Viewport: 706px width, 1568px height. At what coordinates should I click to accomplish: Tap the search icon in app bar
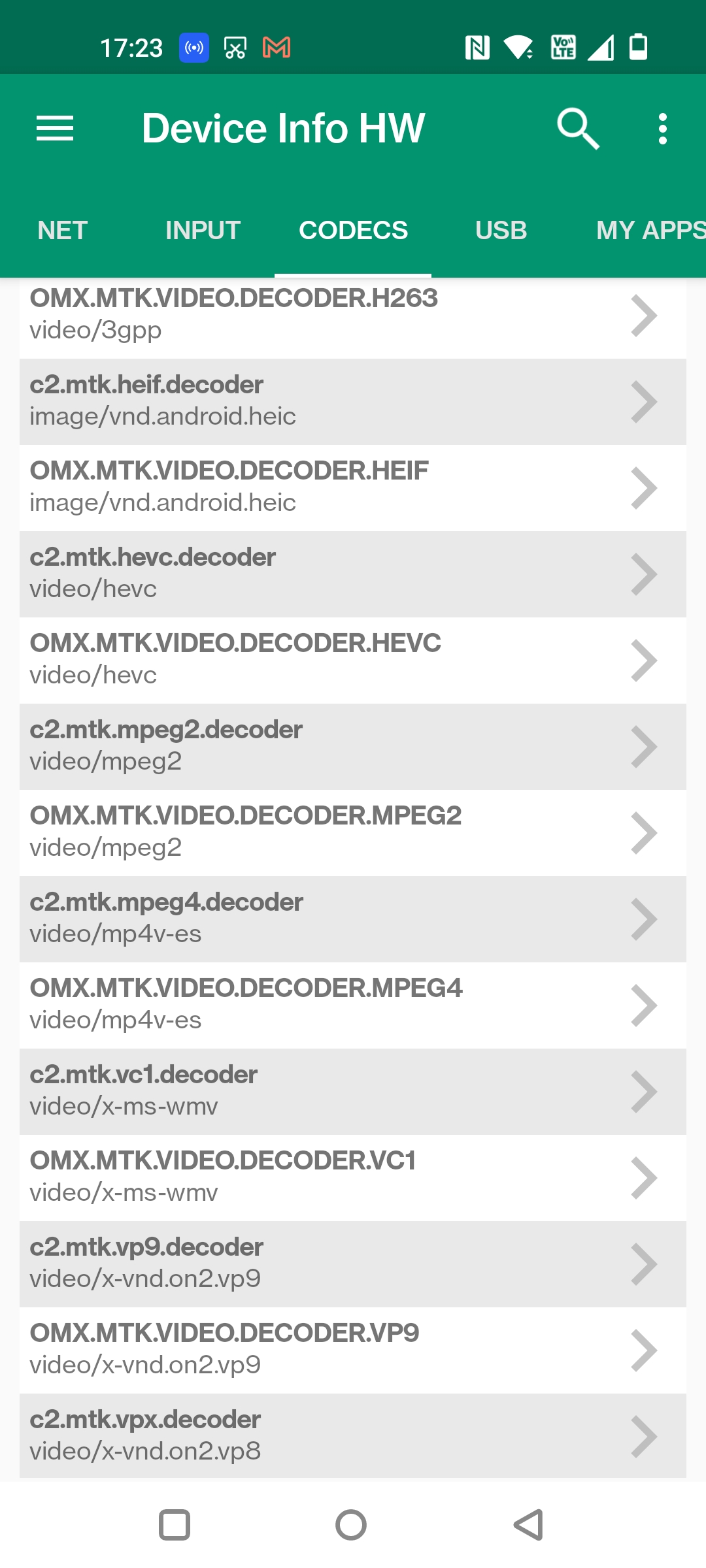coord(578,128)
